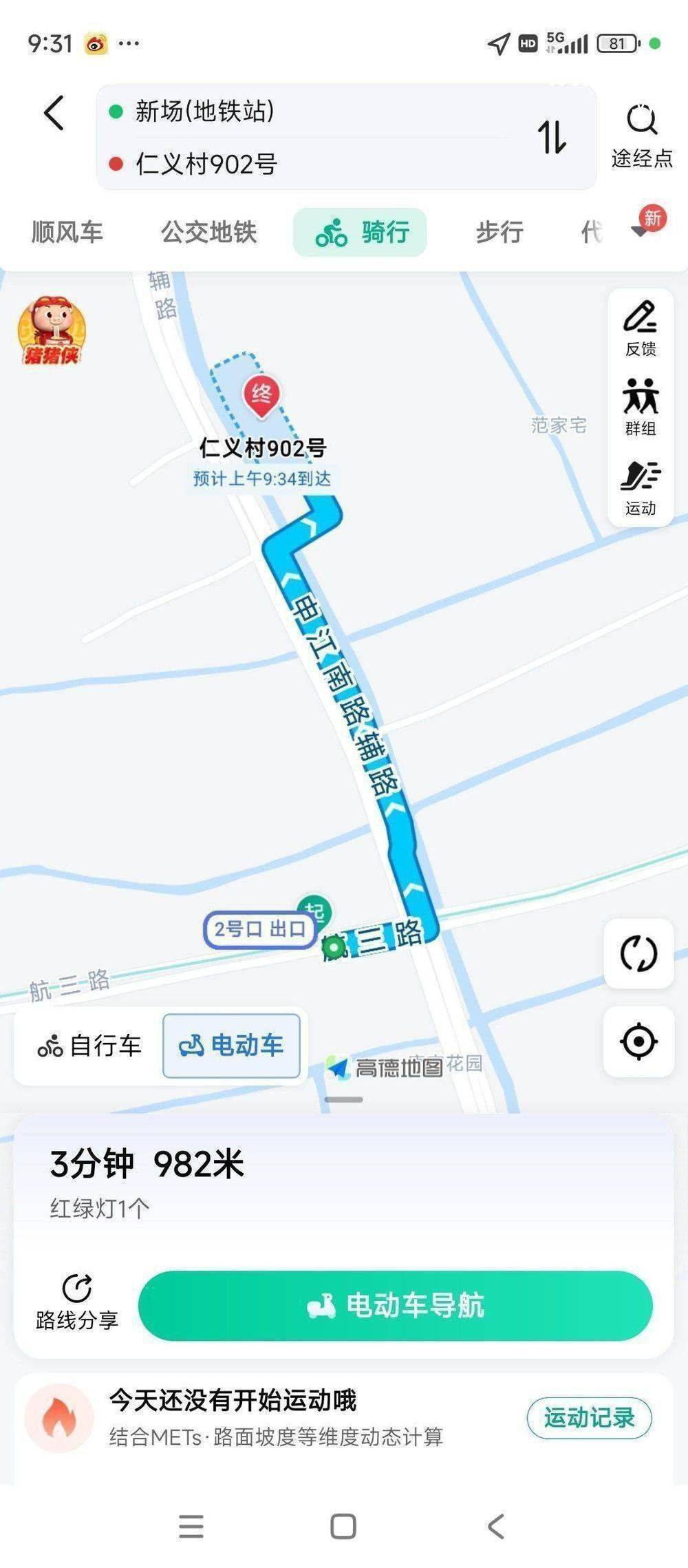The width and height of the screenshot is (688, 1568).
Task: Share this route via 路线分享
Action: (x=77, y=1303)
